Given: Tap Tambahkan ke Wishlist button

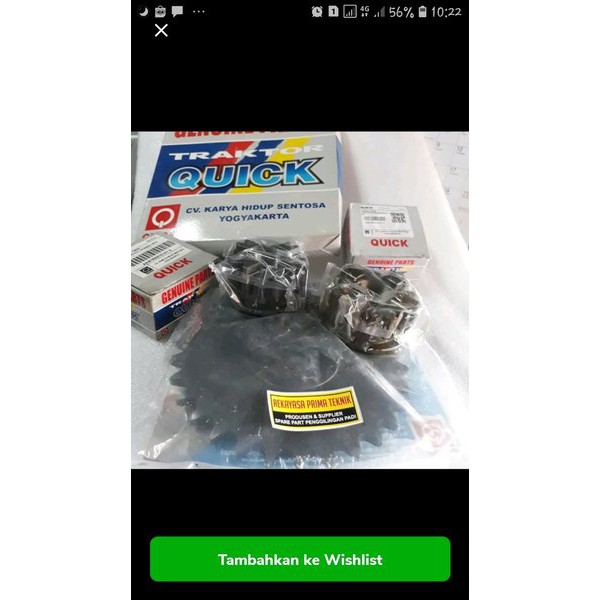Looking at the screenshot, I should tap(300, 559).
